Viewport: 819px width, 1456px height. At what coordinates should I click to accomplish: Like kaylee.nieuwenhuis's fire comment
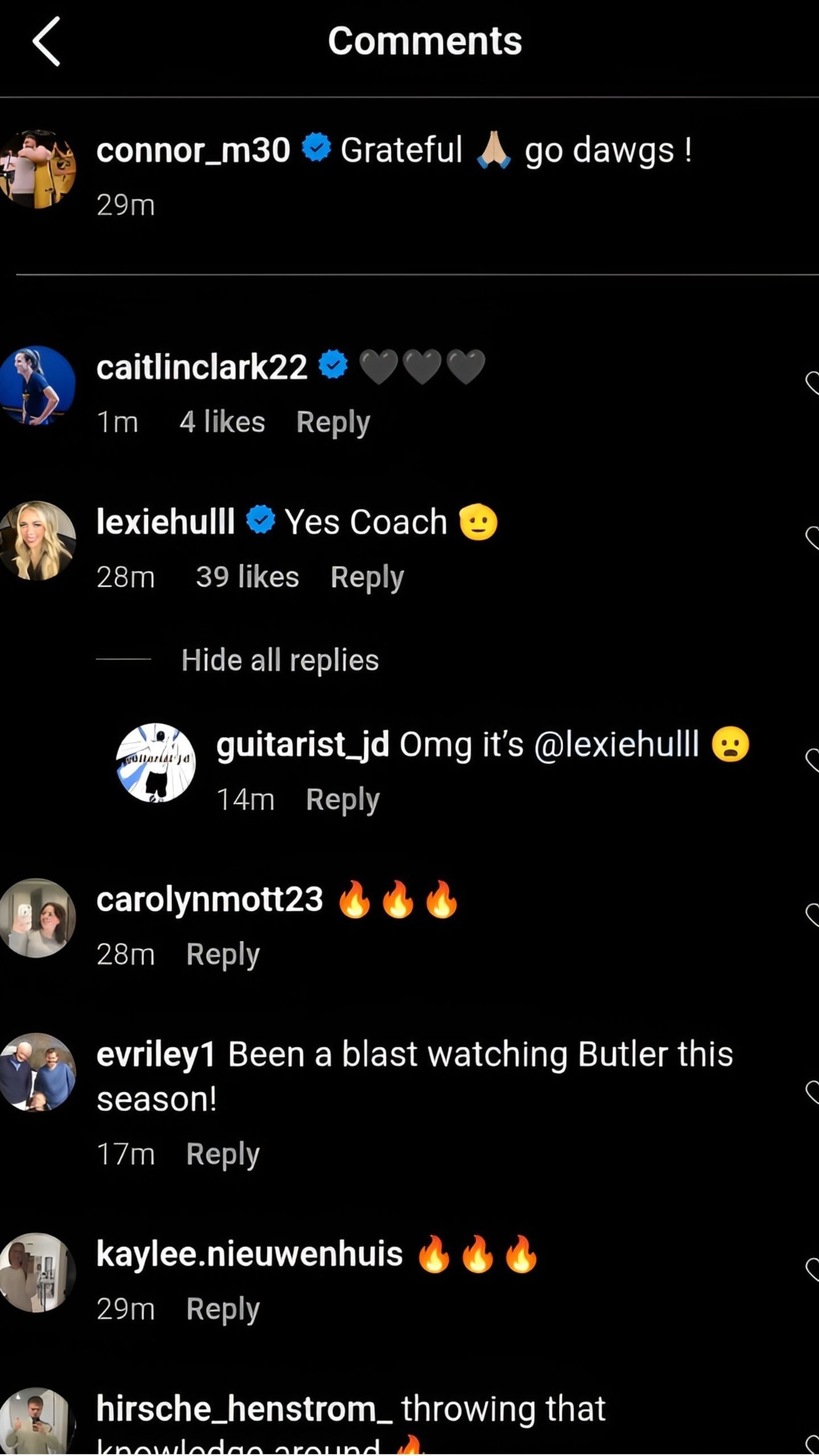pyautogui.click(x=812, y=1269)
